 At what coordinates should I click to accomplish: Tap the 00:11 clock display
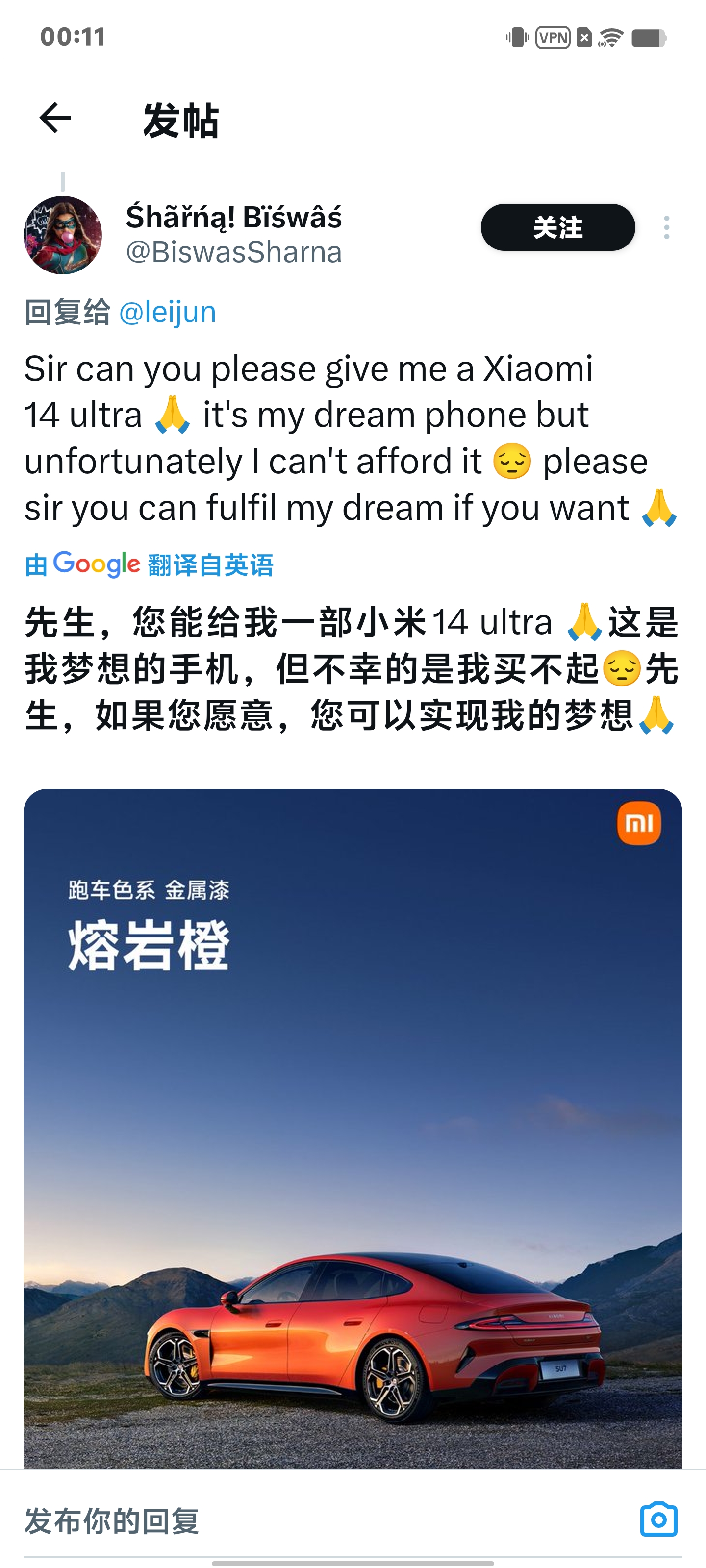click(73, 37)
